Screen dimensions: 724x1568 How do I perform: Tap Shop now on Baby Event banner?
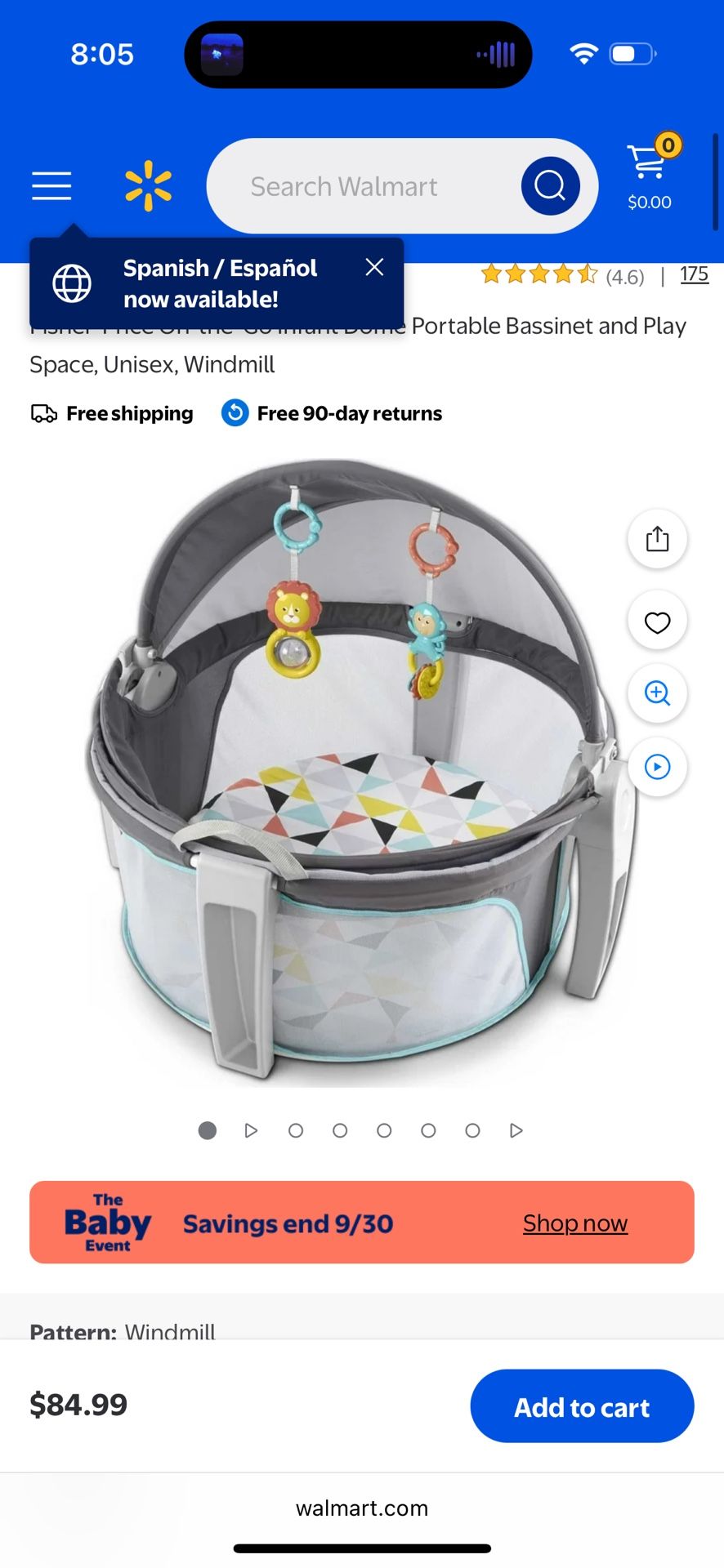pos(574,1223)
